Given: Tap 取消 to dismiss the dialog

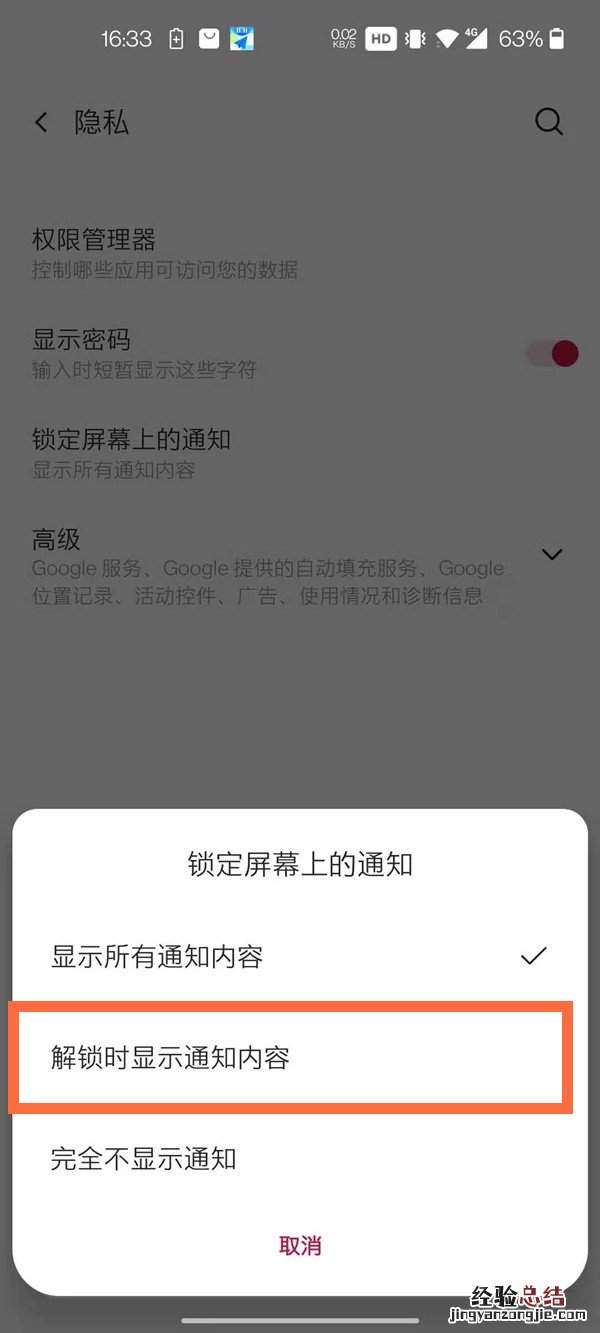Looking at the screenshot, I should 300,1245.
